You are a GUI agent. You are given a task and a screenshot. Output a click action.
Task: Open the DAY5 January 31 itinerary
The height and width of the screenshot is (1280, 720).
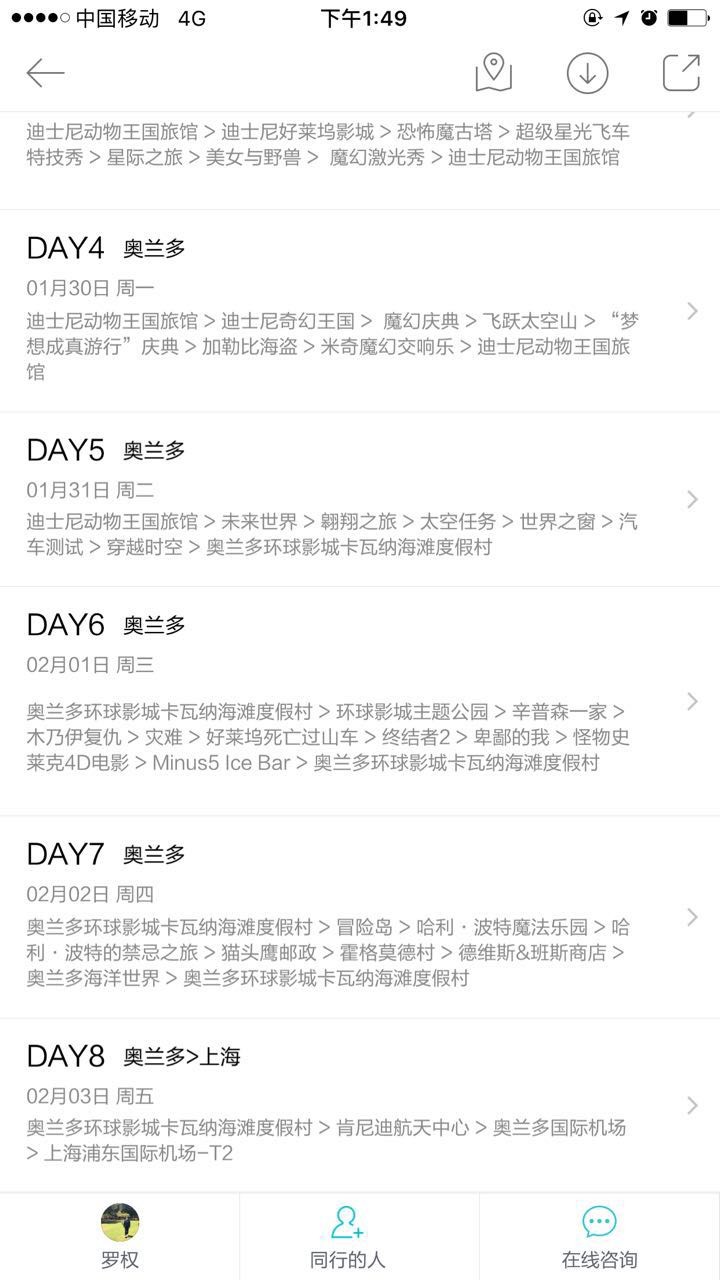coord(360,499)
